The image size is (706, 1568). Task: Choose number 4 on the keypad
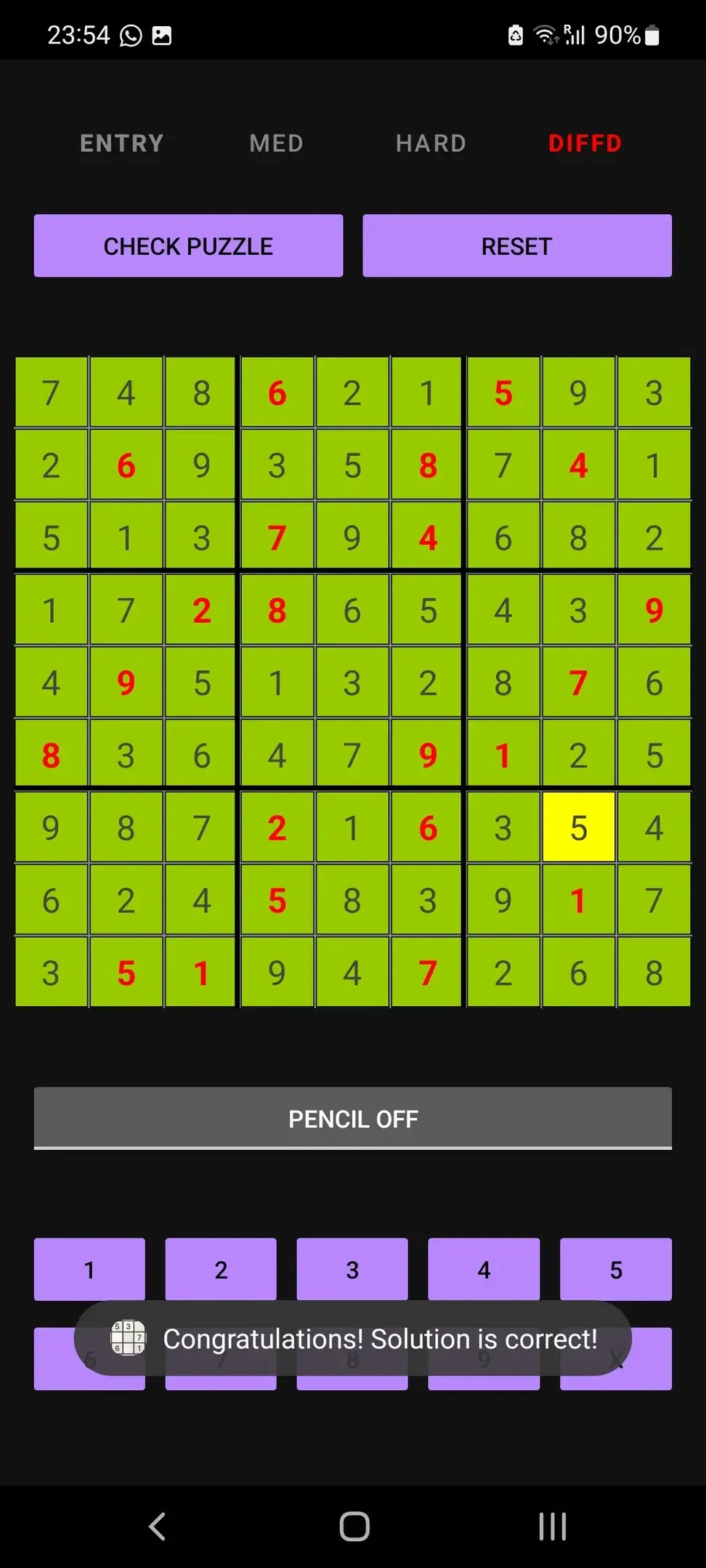pyautogui.click(x=484, y=1269)
